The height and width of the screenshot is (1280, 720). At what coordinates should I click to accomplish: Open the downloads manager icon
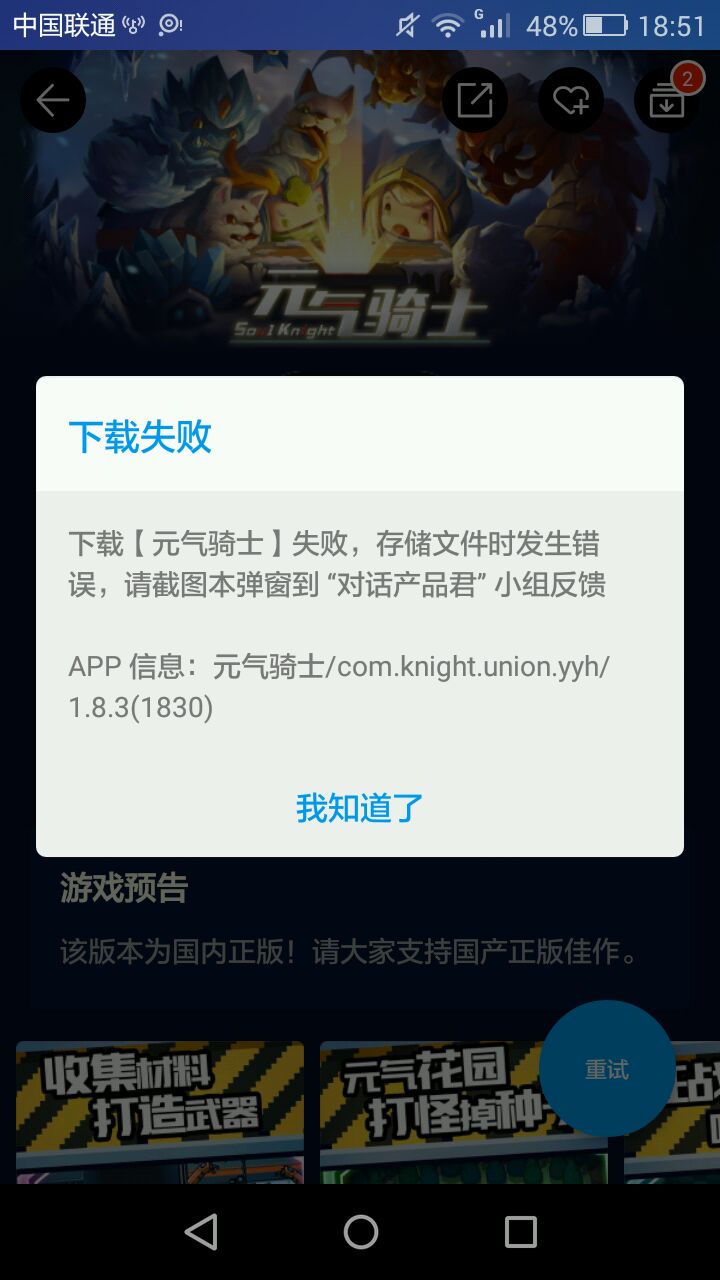(666, 100)
